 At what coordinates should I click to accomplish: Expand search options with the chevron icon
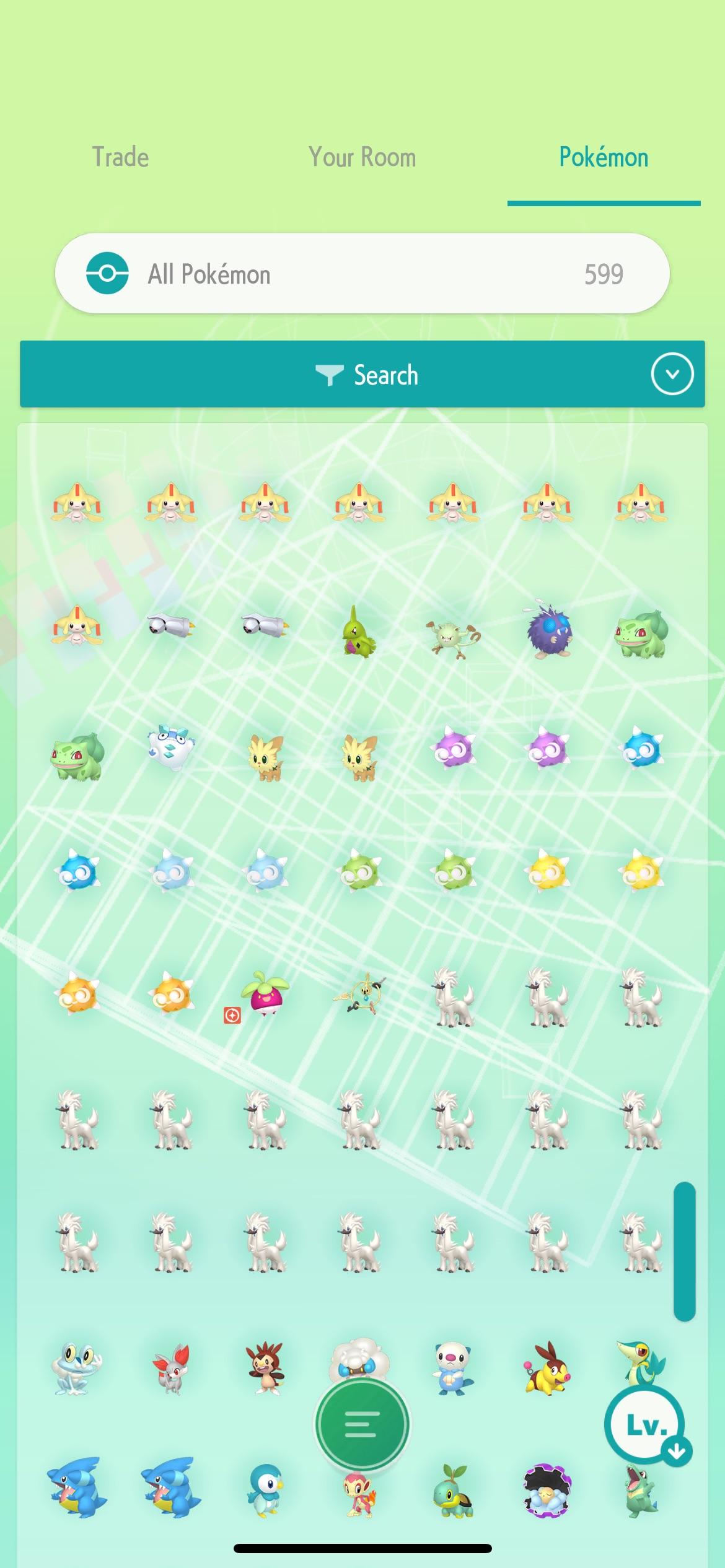coord(672,374)
